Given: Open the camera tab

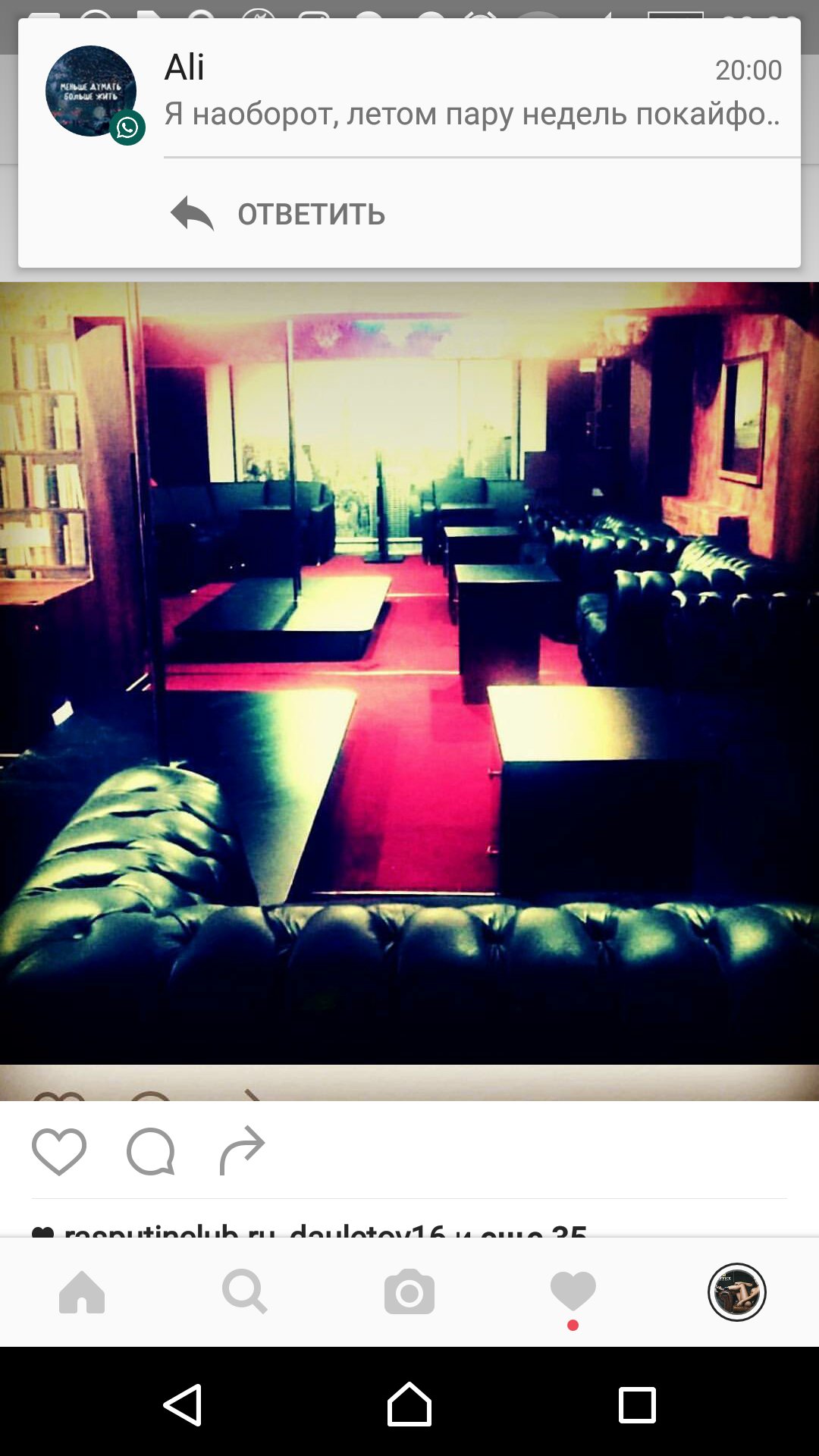Looking at the screenshot, I should [x=409, y=1292].
